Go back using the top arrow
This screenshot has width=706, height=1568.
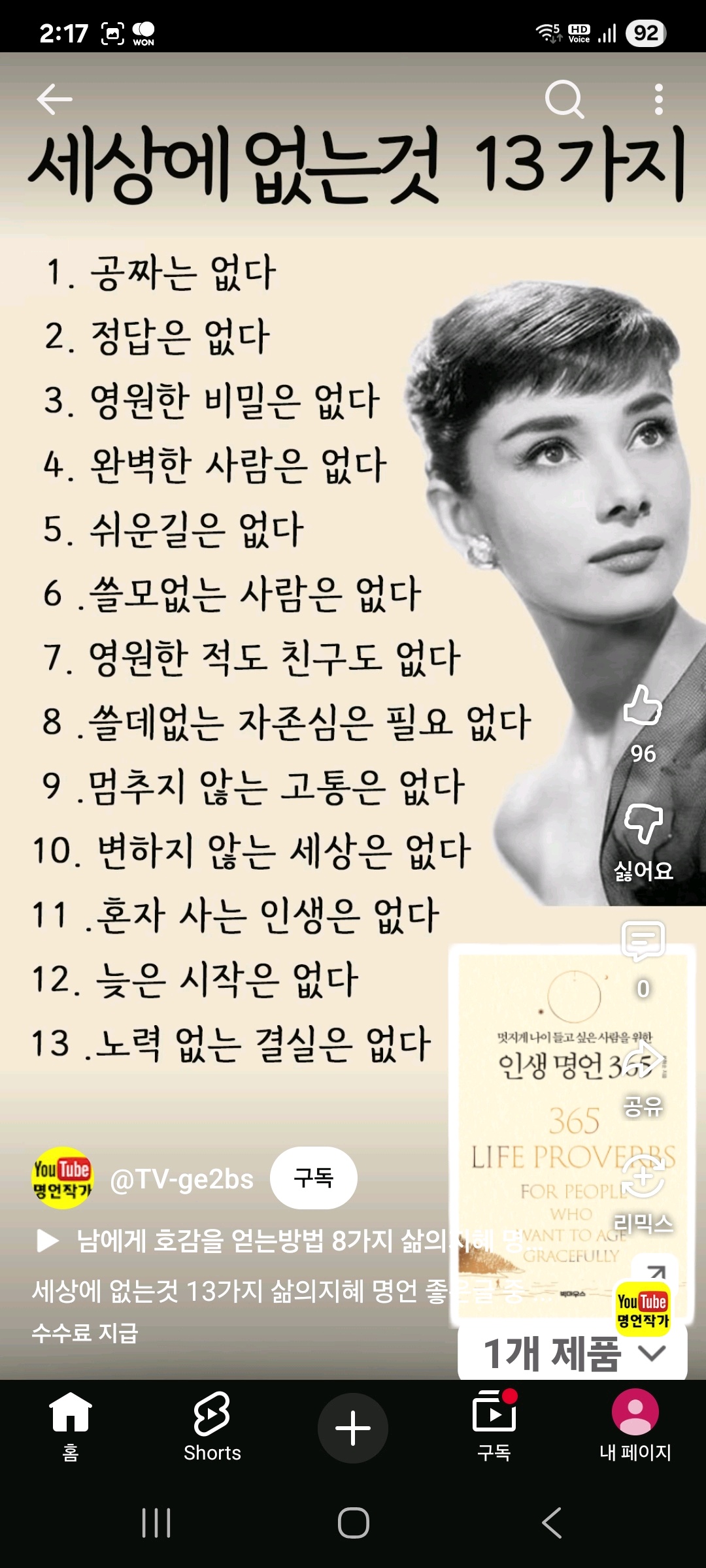pyautogui.click(x=54, y=99)
